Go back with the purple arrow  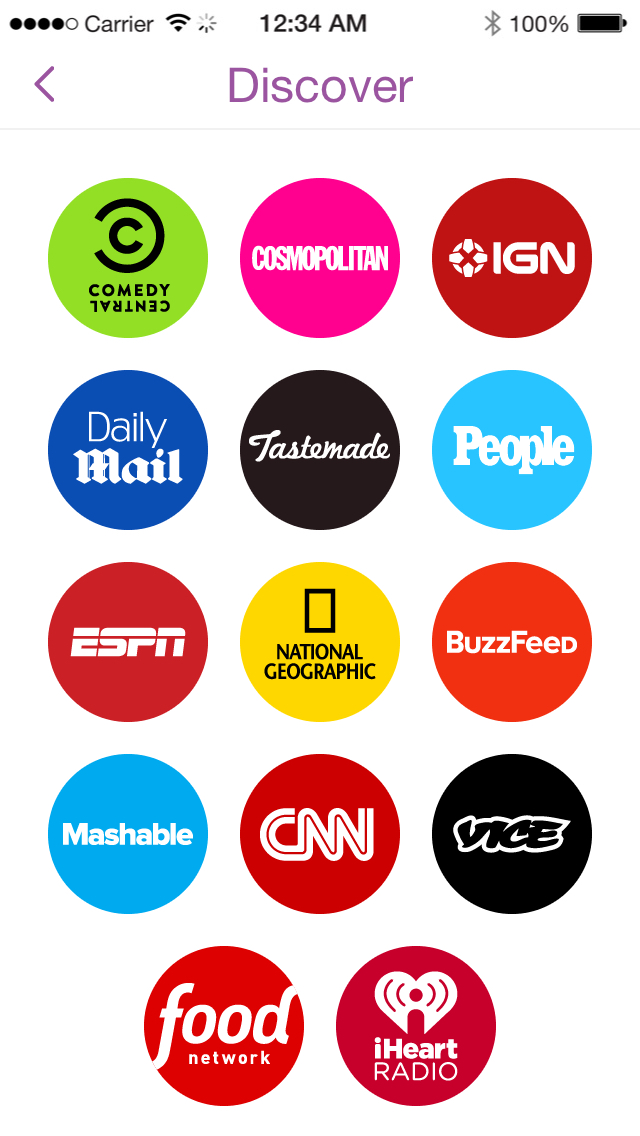click(x=44, y=84)
